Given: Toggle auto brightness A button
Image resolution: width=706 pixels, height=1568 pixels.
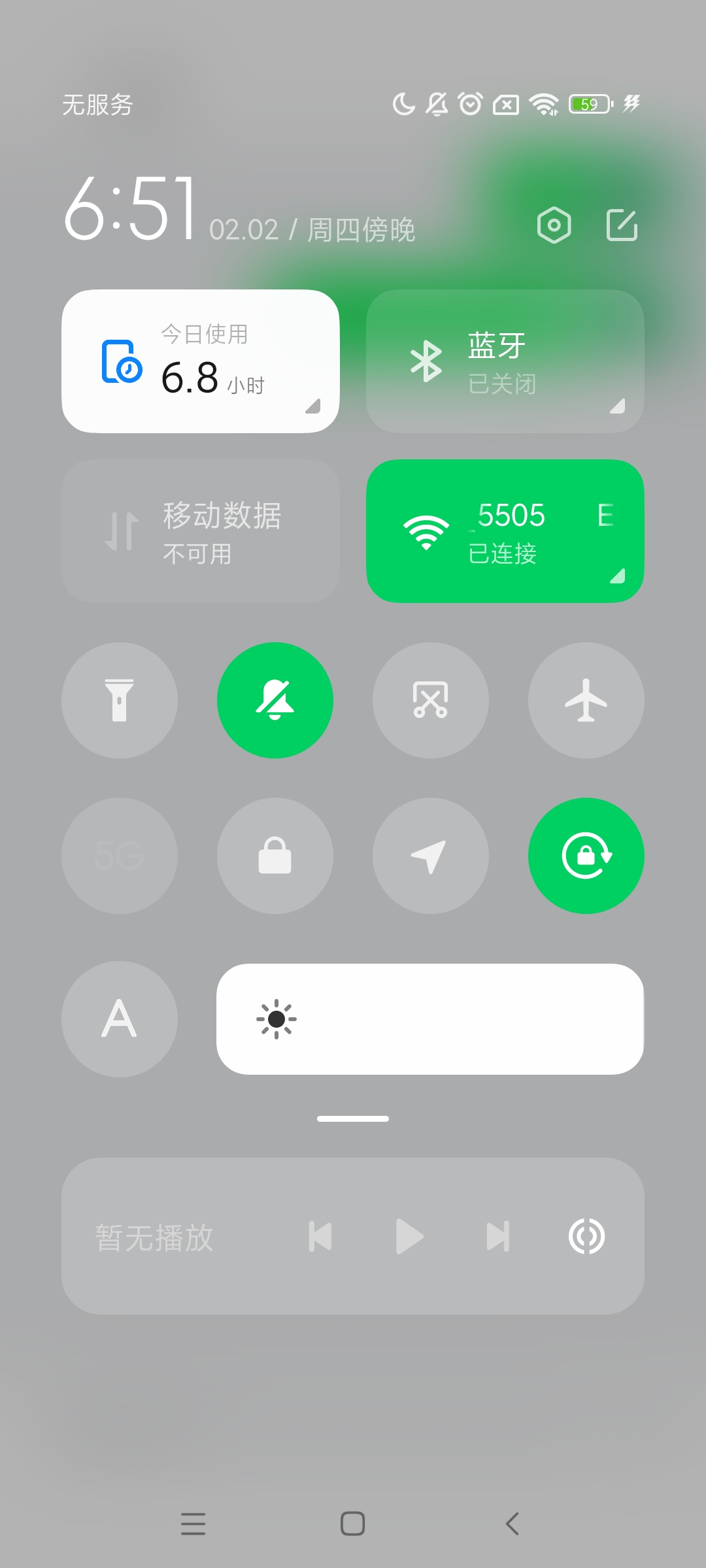Looking at the screenshot, I should click(x=120, y=1019).
